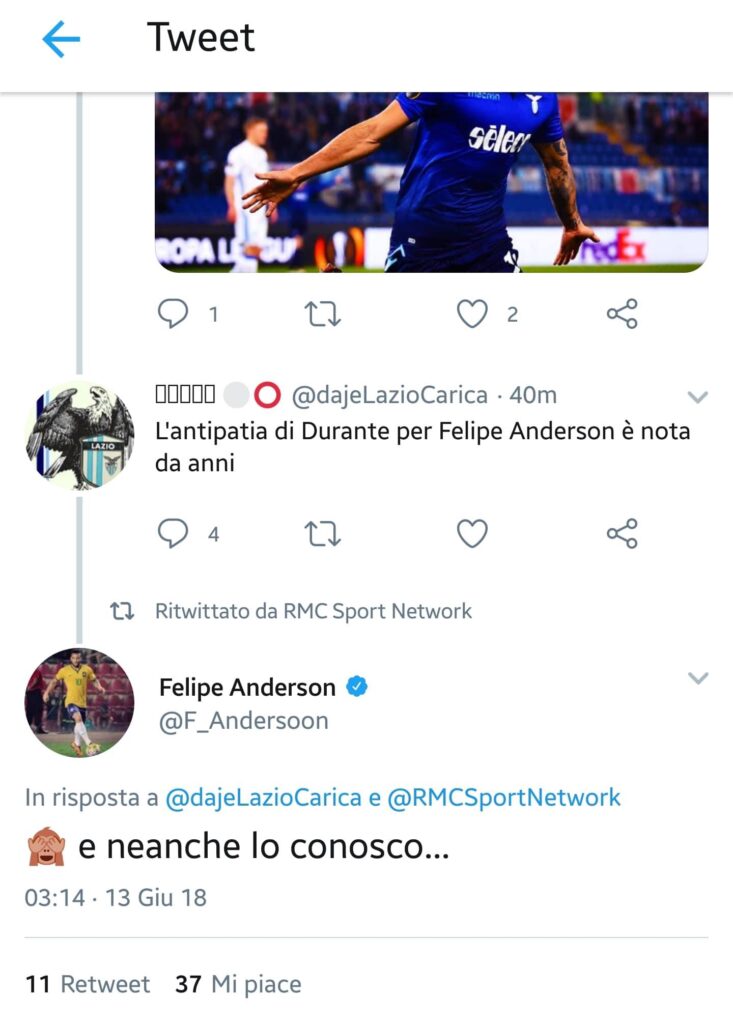Screen dimensions: 733x1024
Task: Expand options for the dajeLazioCarica tweet
Action: click(x=698, y=397)
